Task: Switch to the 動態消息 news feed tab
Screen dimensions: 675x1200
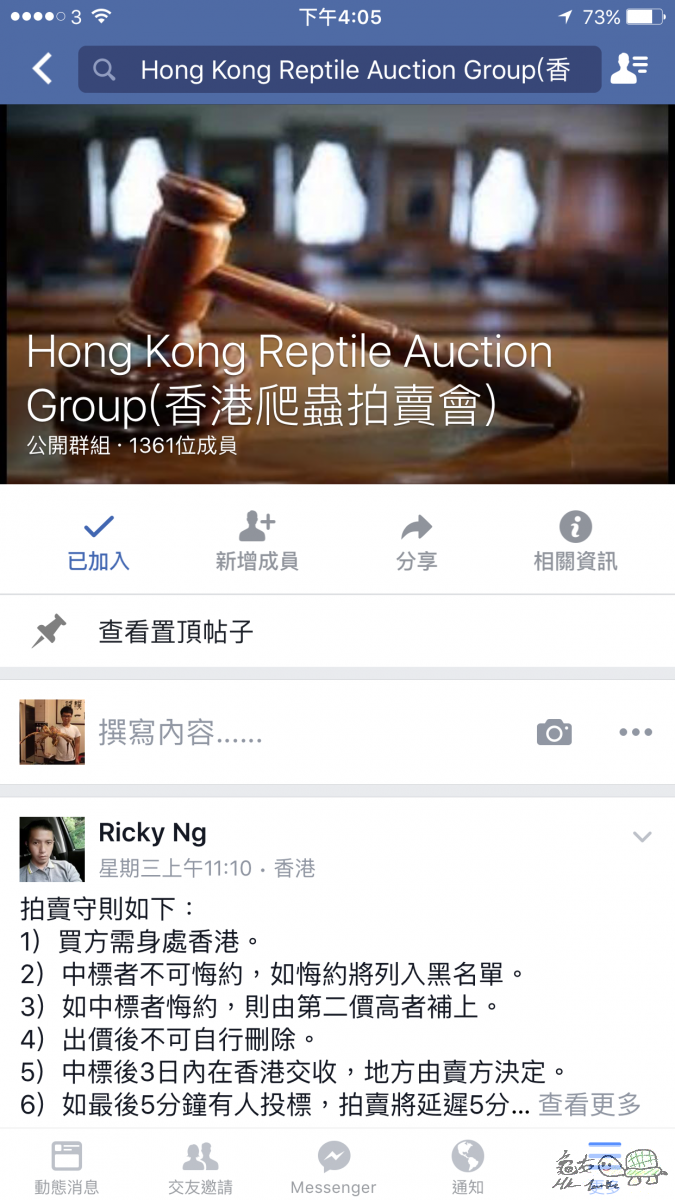Action: coord(67,1168)
